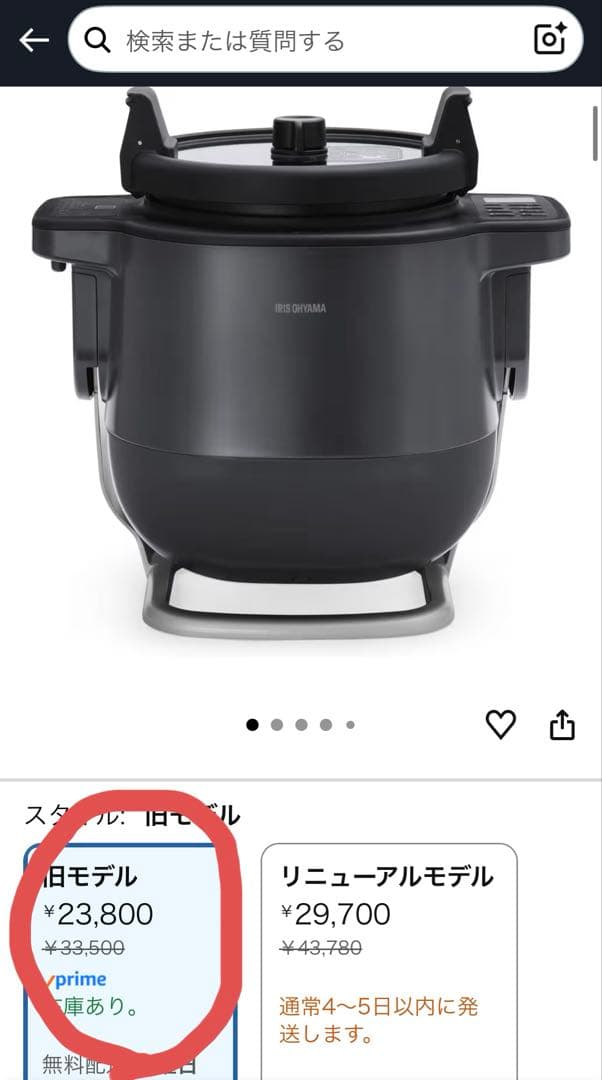
Task: Open camera lens search icon
Action: click(x=550, y=40)
